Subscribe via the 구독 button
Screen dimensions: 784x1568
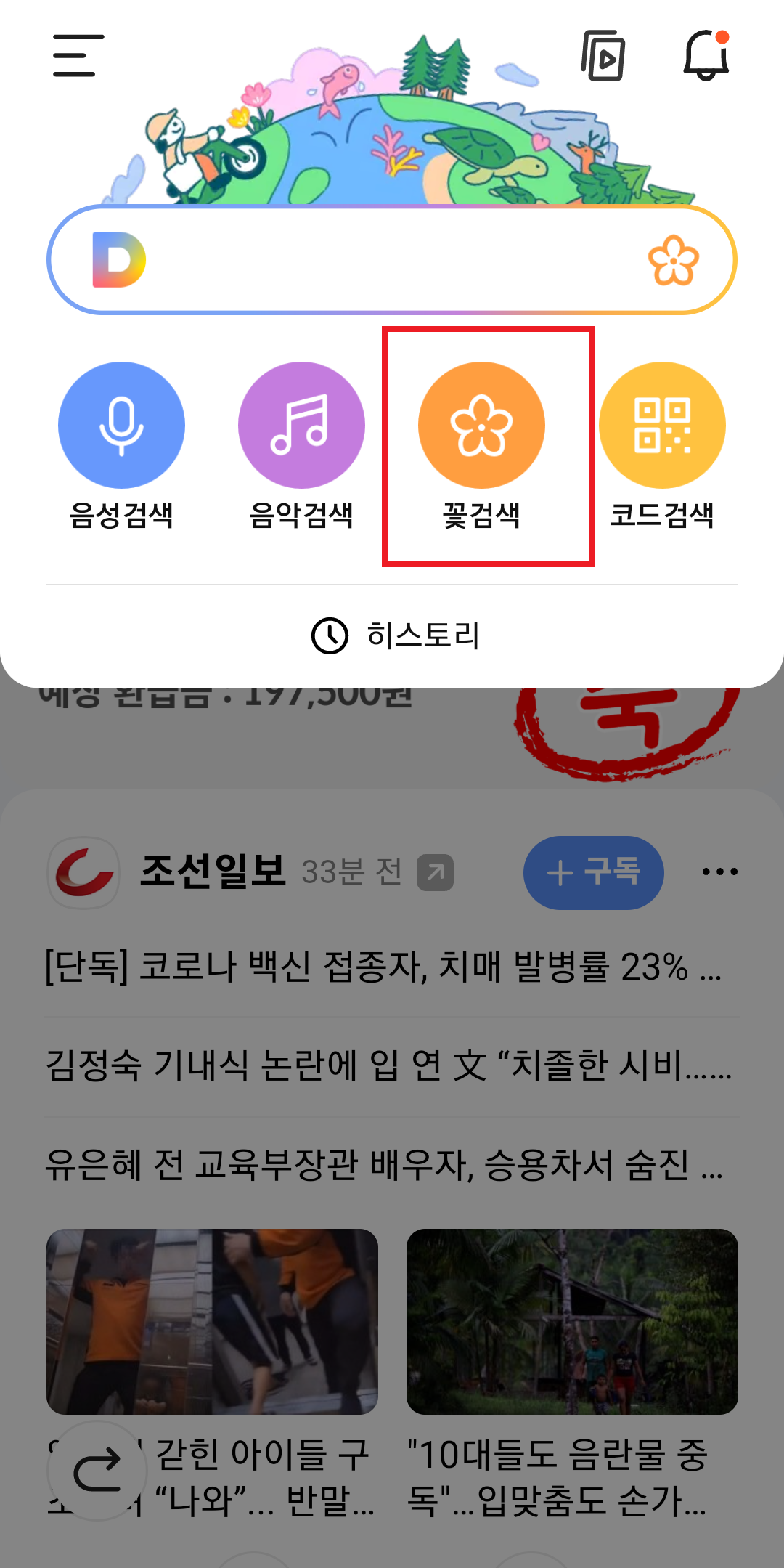click(x=593, y=873)
